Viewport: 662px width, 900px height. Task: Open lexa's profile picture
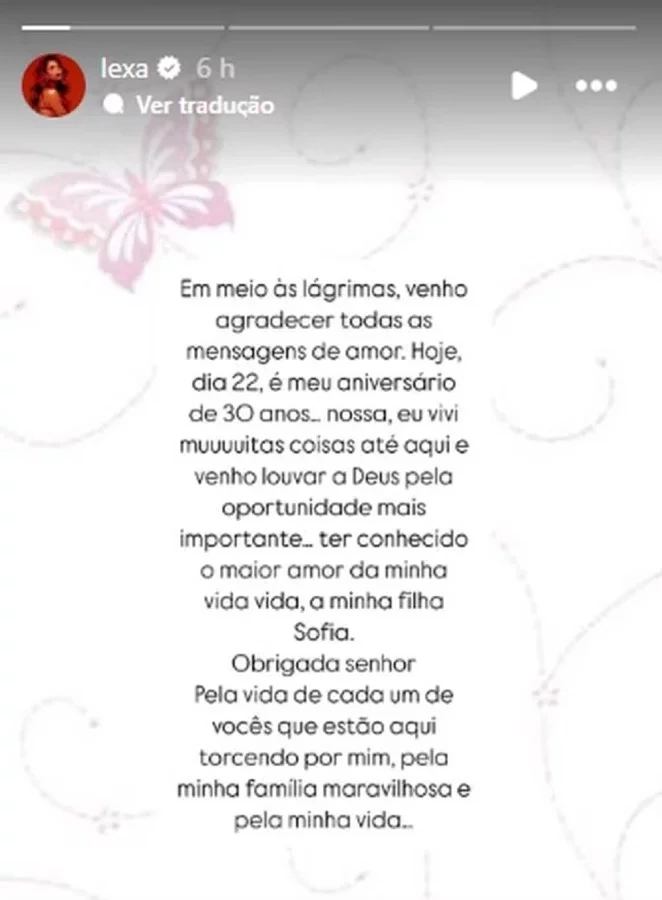(54, 86)
